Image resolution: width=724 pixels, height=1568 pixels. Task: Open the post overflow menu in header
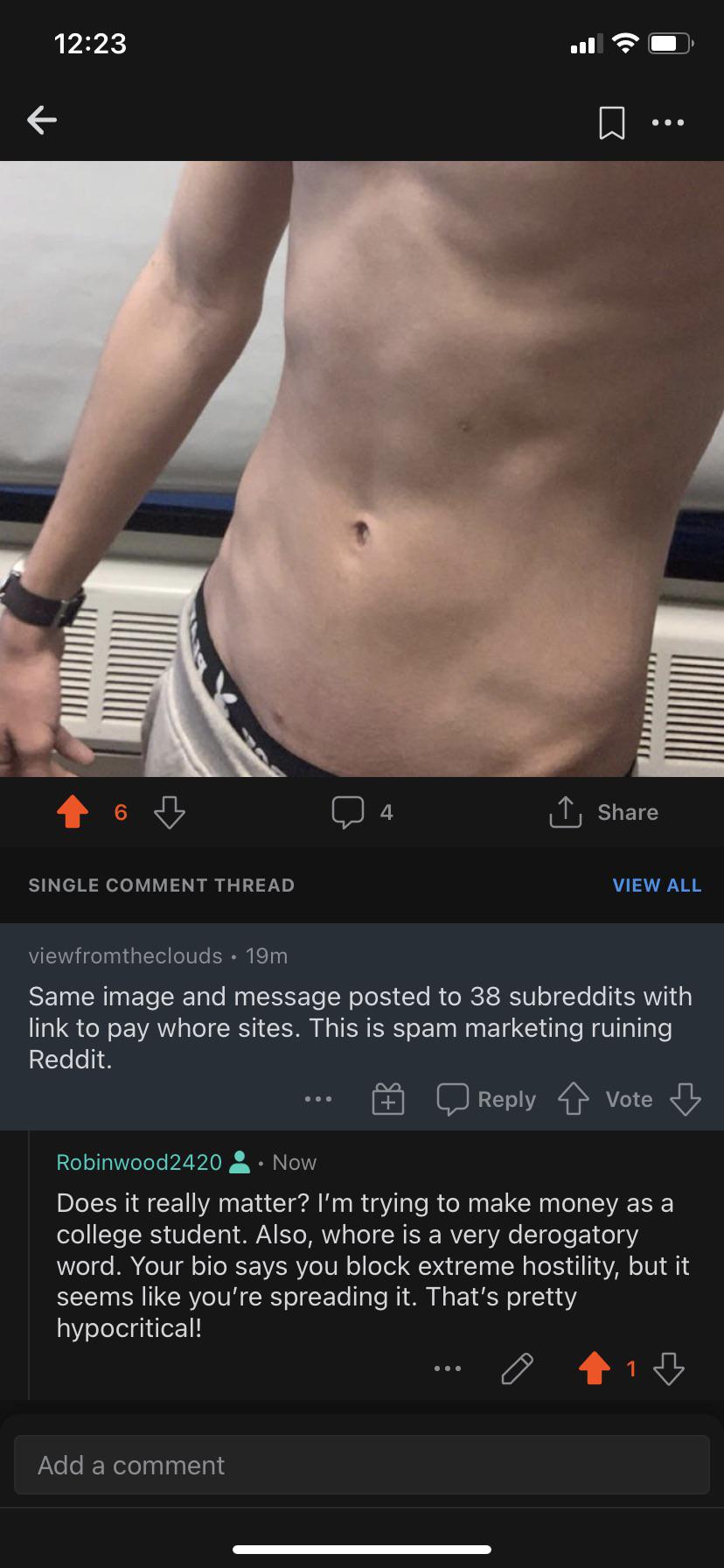(668, 122)
